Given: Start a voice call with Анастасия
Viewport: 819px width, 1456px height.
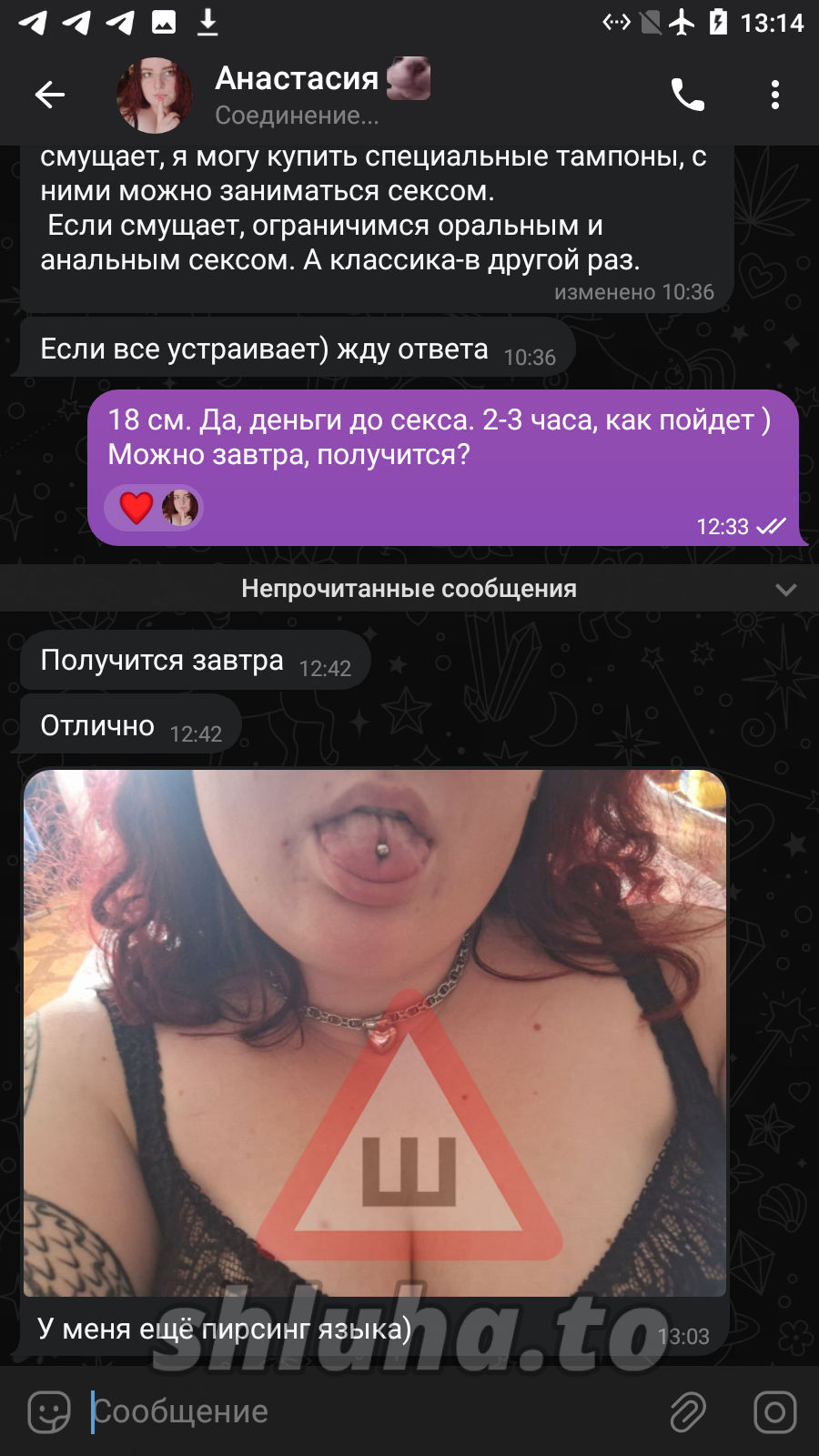Looking at the screenshot, I should pyautogui.click(x=687, y=95).
